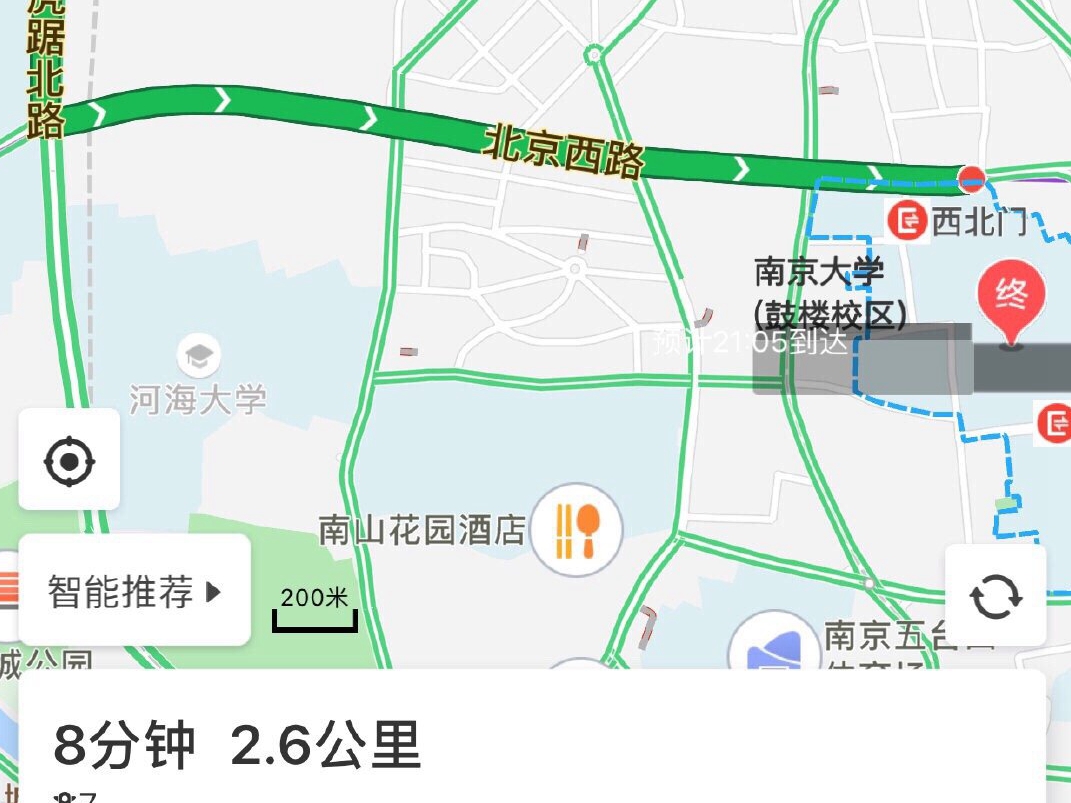Tap the 西北门 gate marker
Screen dimensions: 1071x803
(x=909, y=221)
